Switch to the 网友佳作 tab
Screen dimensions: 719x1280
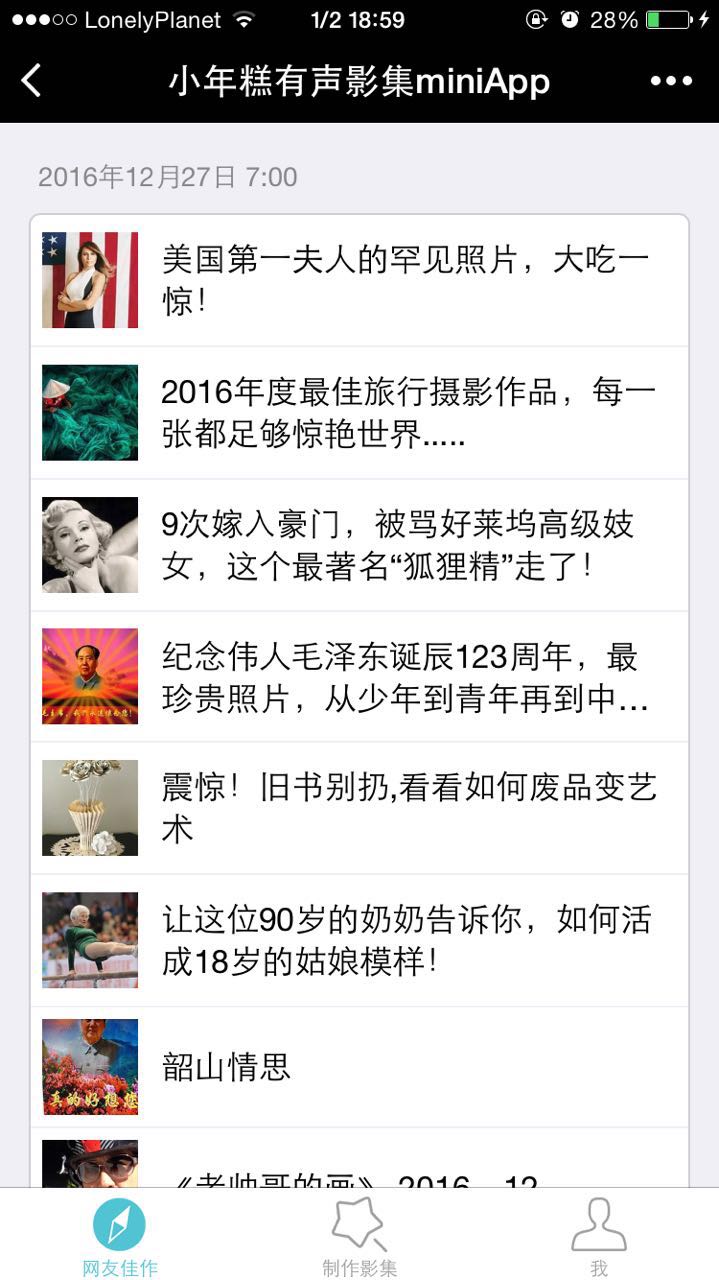click(x=120, y=1236)
